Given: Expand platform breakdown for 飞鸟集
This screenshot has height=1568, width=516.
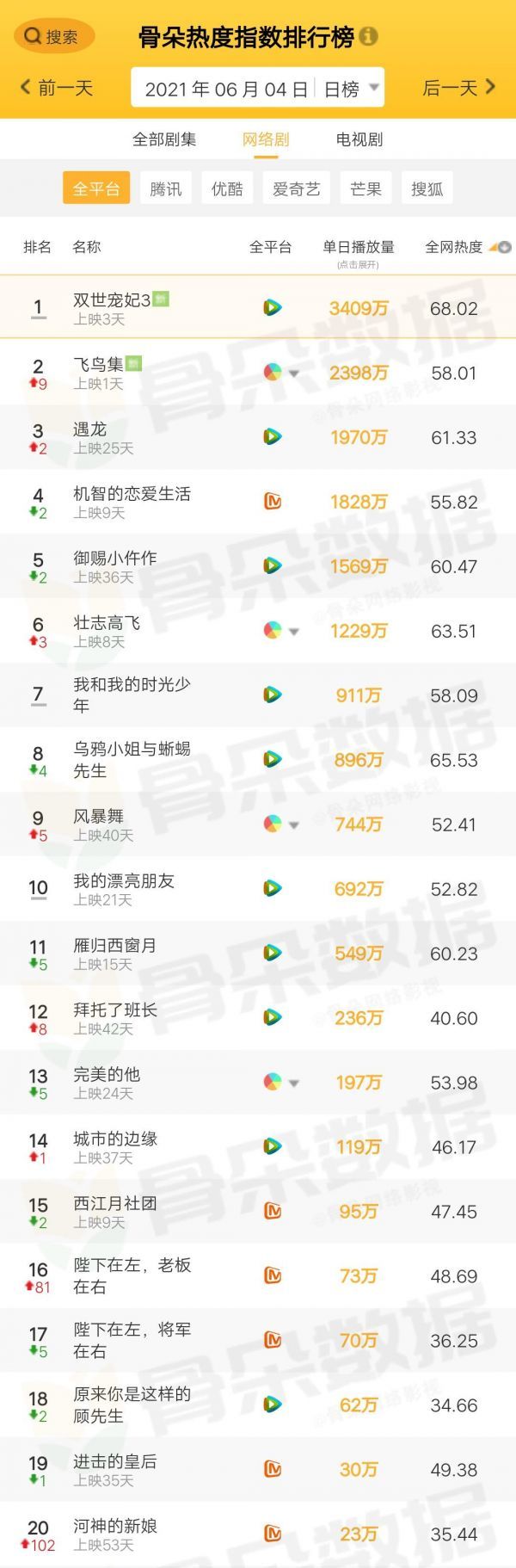Looking at the screenshot, I should [293, 373].
